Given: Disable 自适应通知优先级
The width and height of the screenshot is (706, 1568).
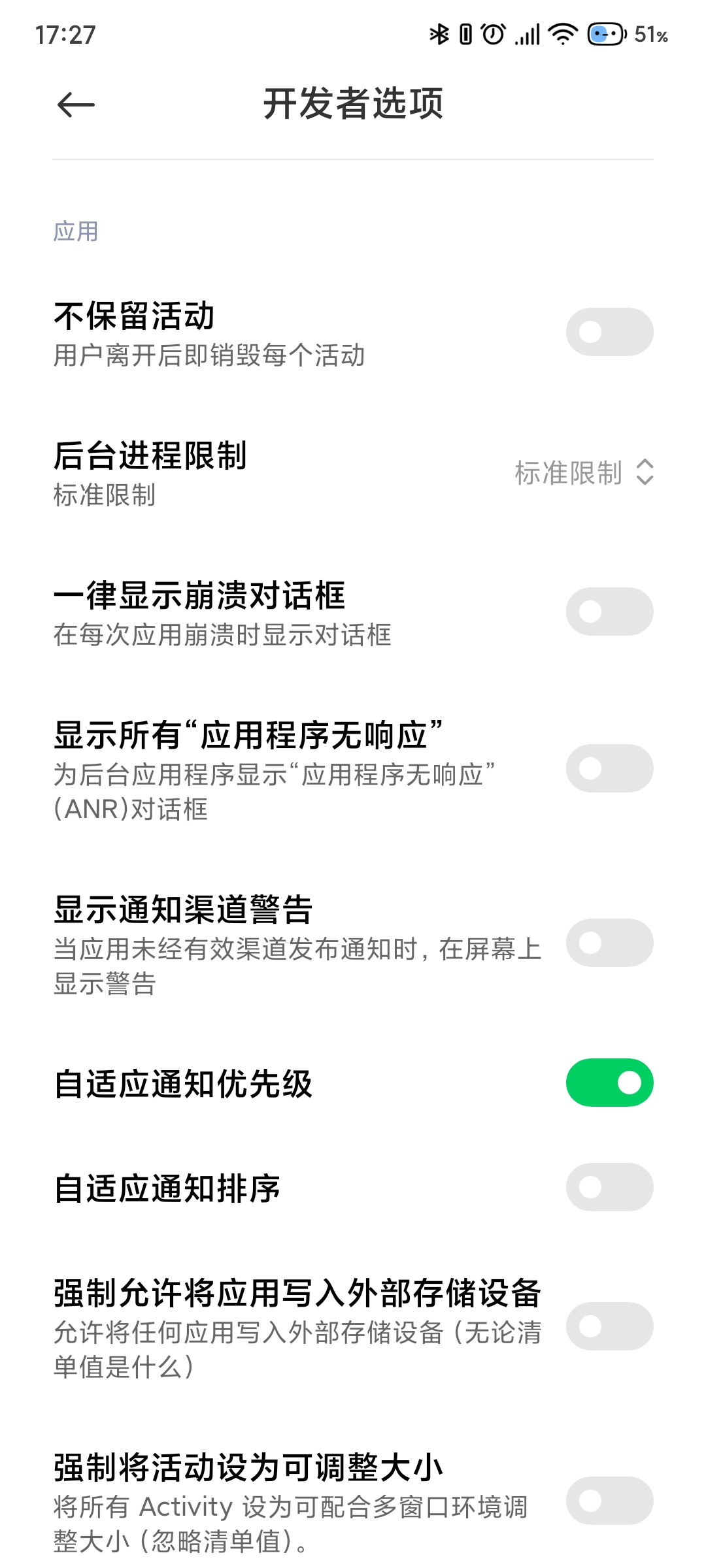Looking at the screenshot, I should (609, 1083).
